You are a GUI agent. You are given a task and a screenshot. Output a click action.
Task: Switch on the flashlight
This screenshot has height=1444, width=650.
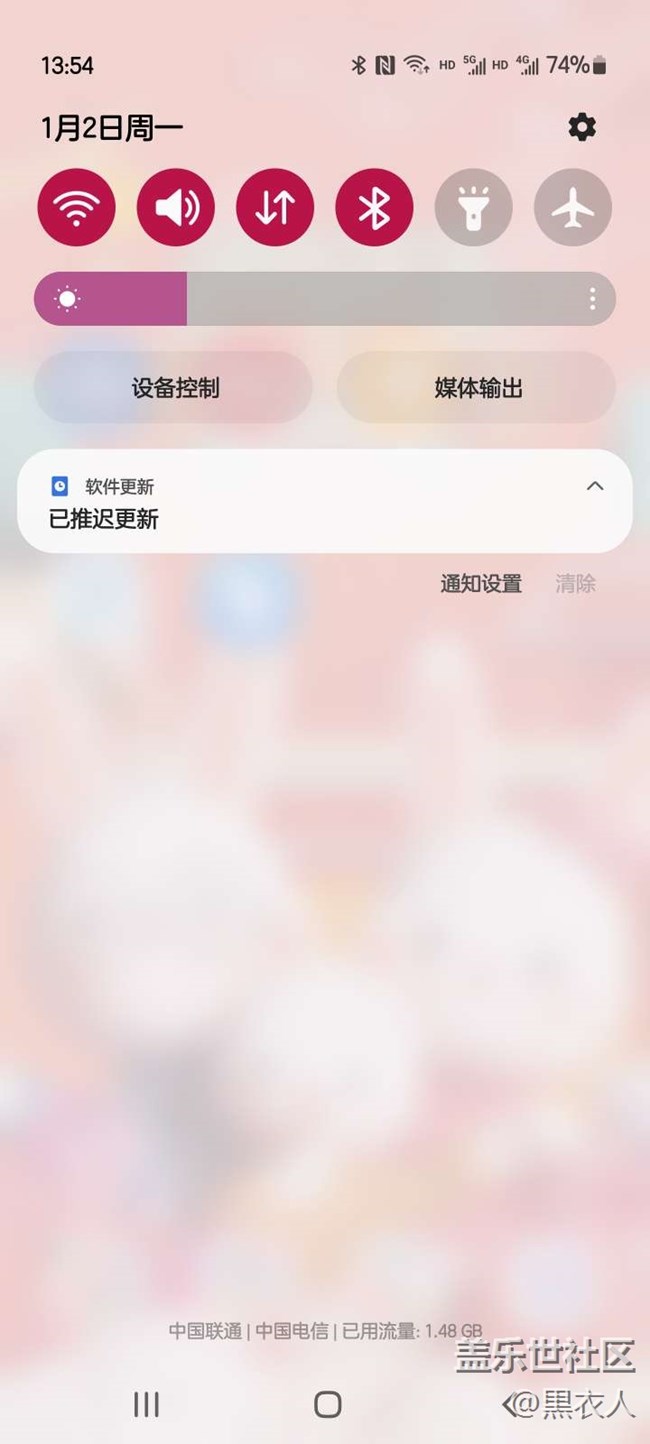tap(473, 207)
